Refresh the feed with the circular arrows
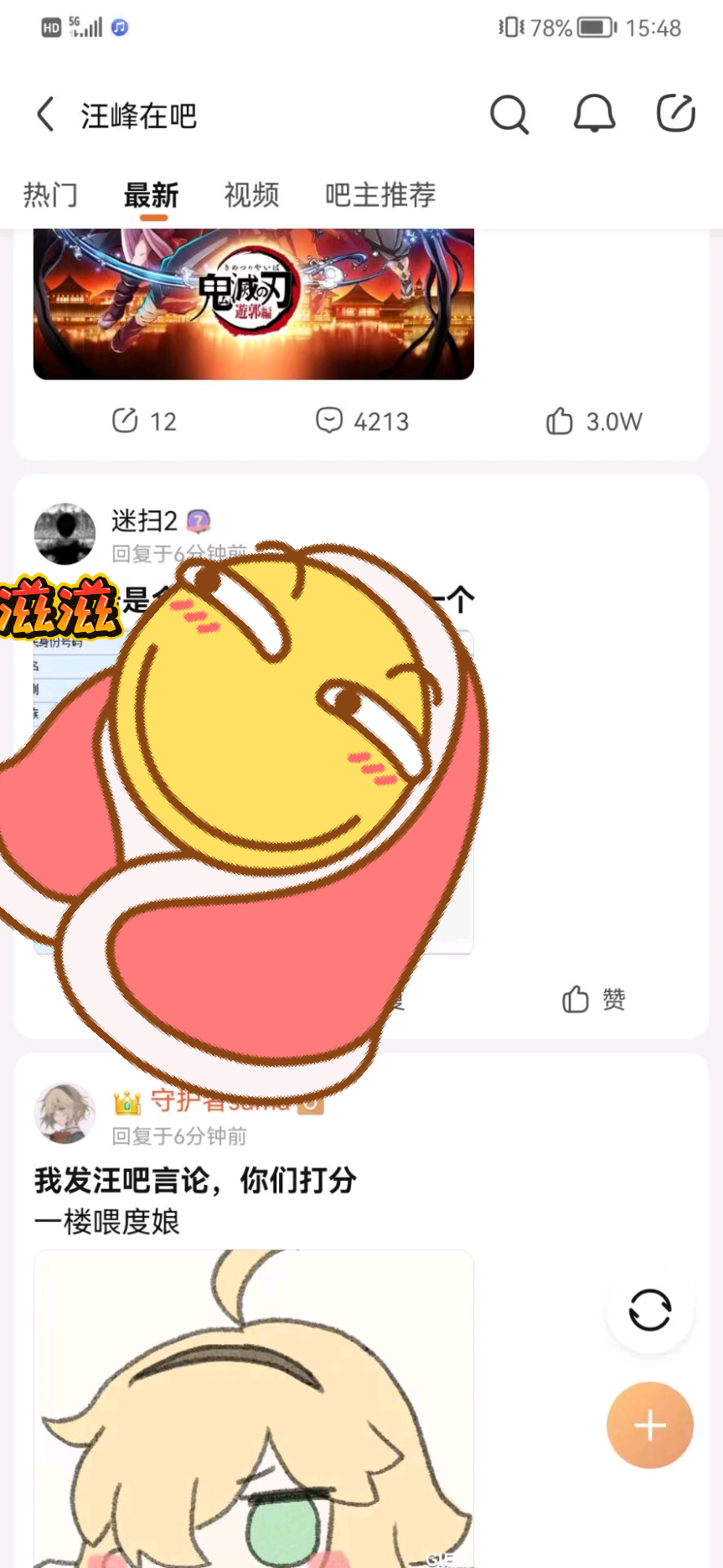The image size is (723, 1568). point(650,1309)
